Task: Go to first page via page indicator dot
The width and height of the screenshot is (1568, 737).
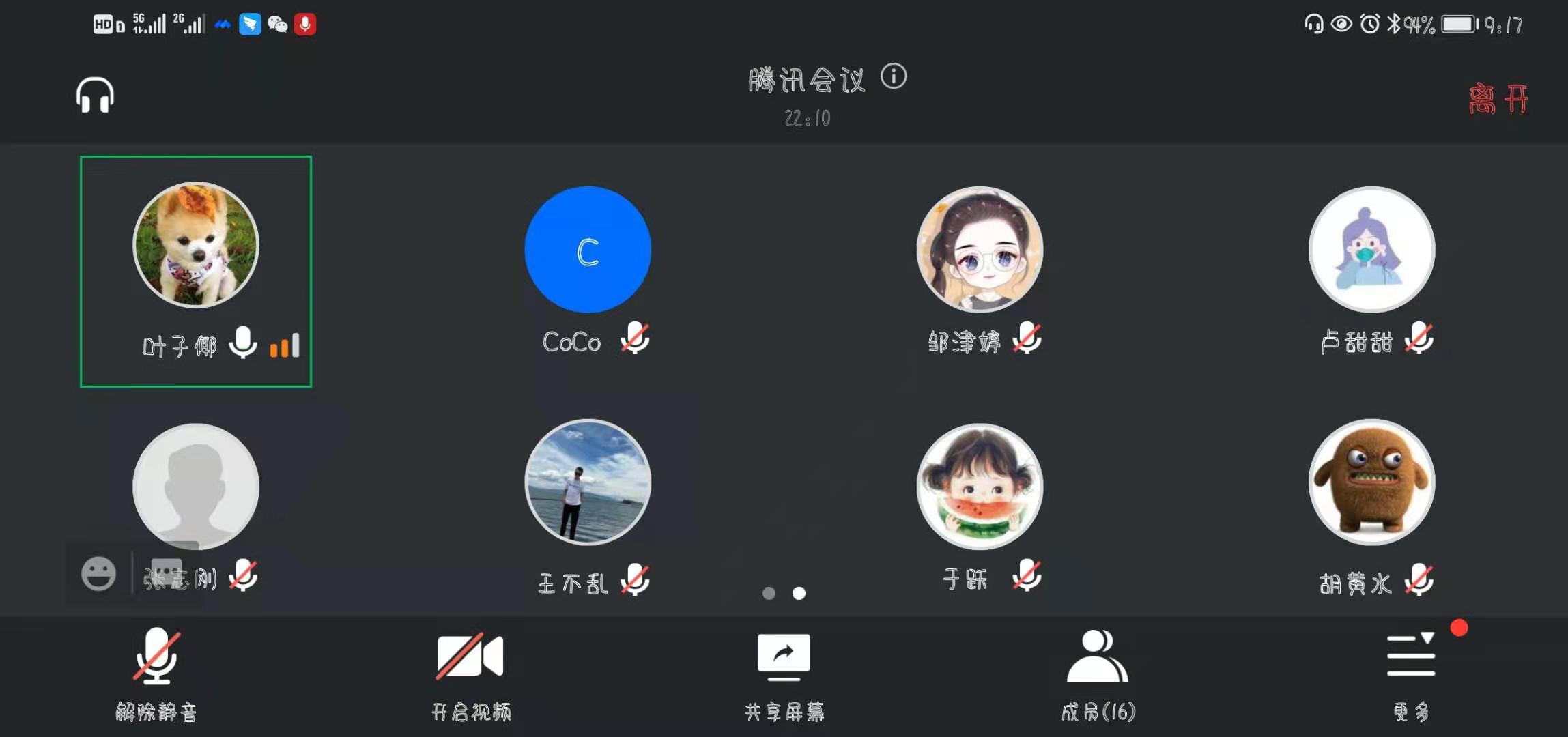Action: tap(769, 593)
